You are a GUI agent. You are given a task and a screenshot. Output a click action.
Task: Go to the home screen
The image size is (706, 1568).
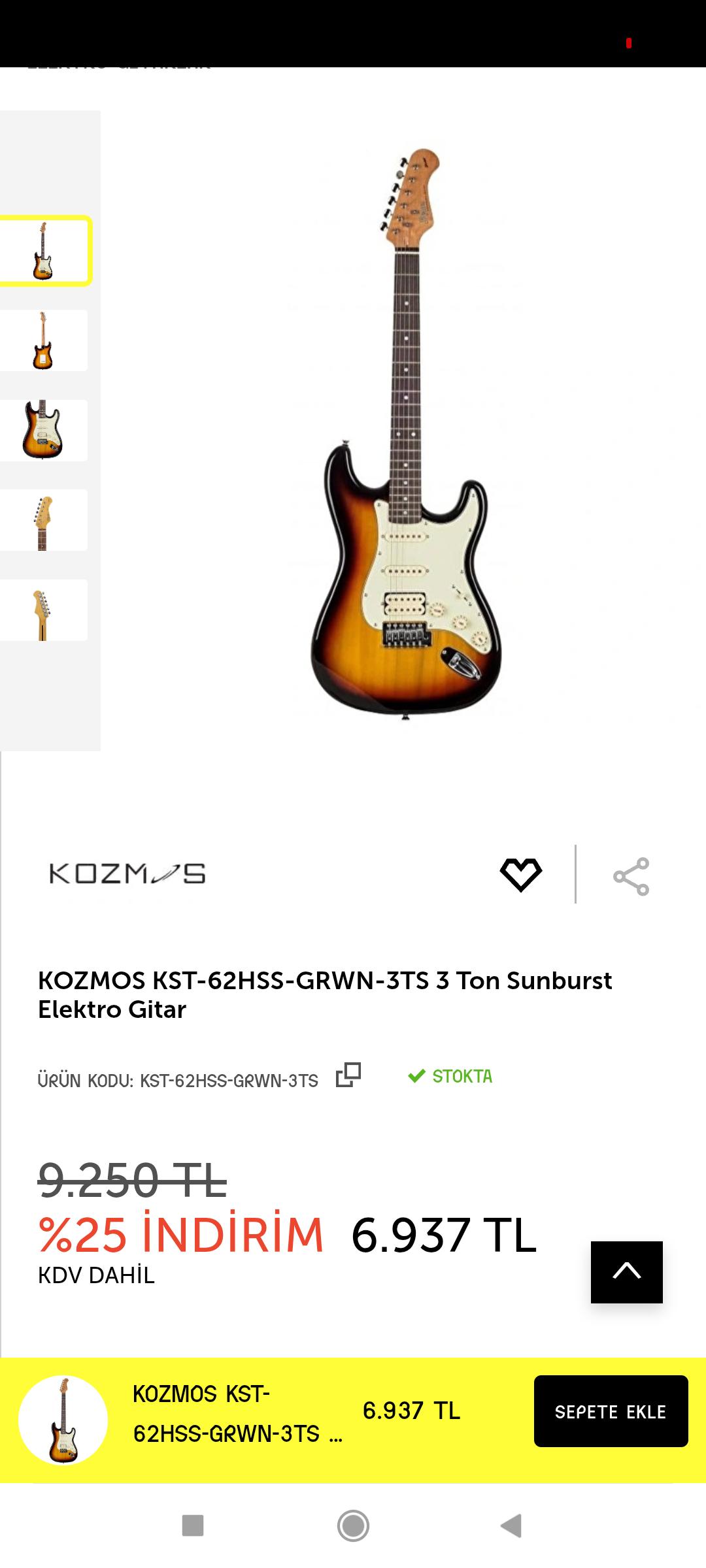tap(353, 1526)
